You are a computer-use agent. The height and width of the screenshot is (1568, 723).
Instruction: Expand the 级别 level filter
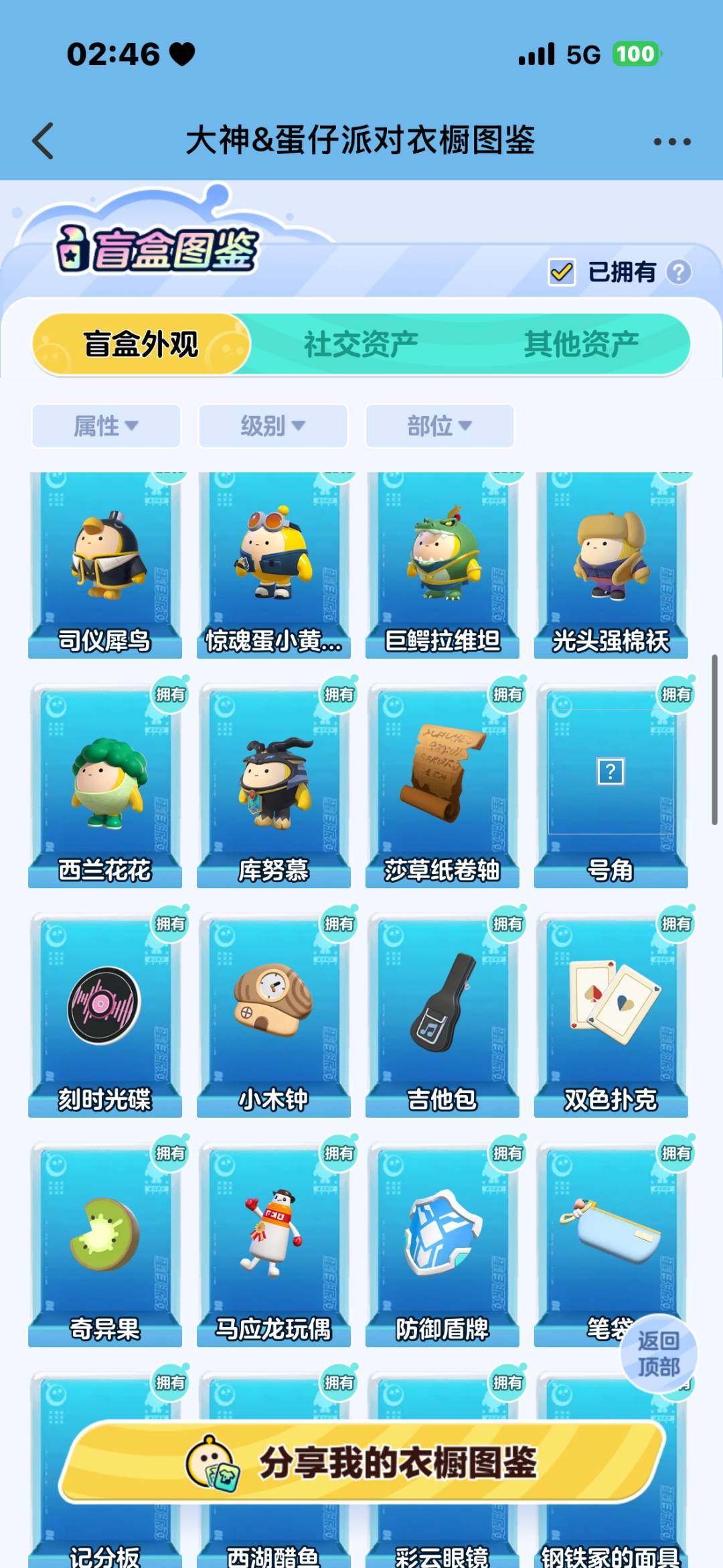pos(272,427)
